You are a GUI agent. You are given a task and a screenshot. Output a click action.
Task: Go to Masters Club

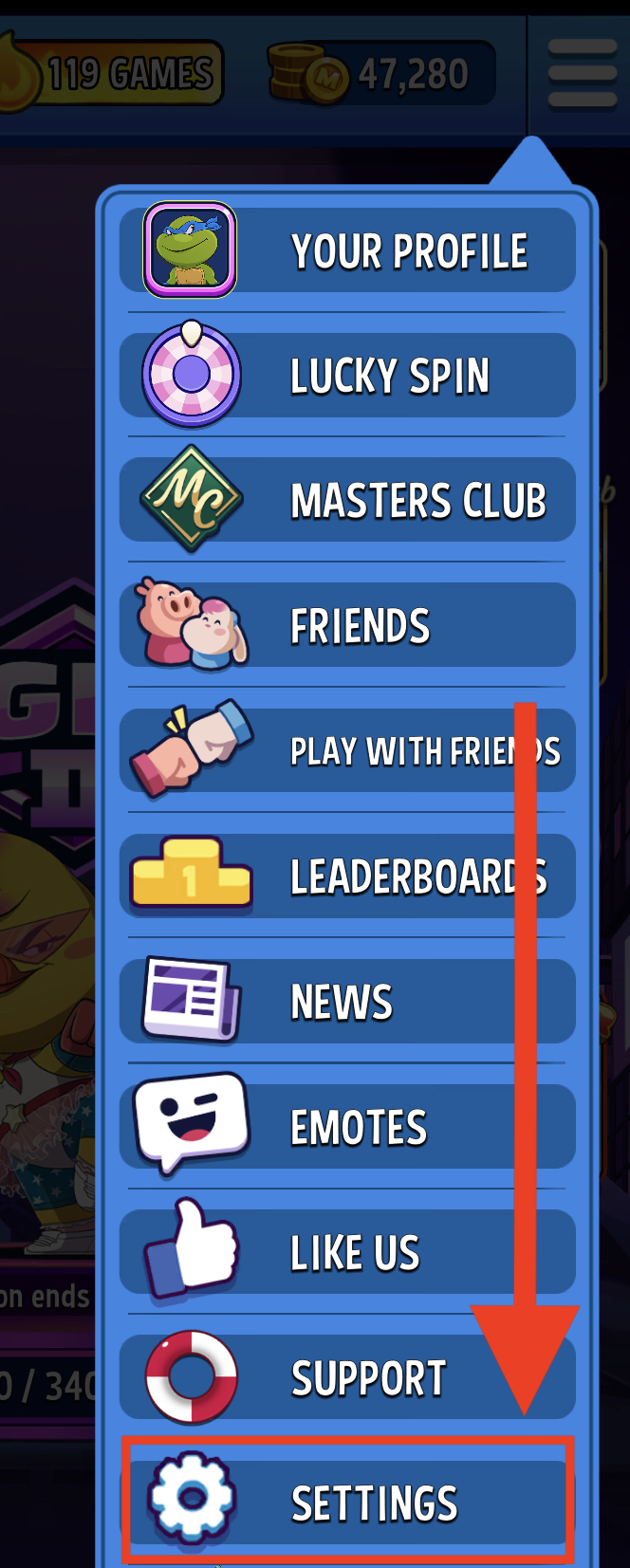click(347, 501)
